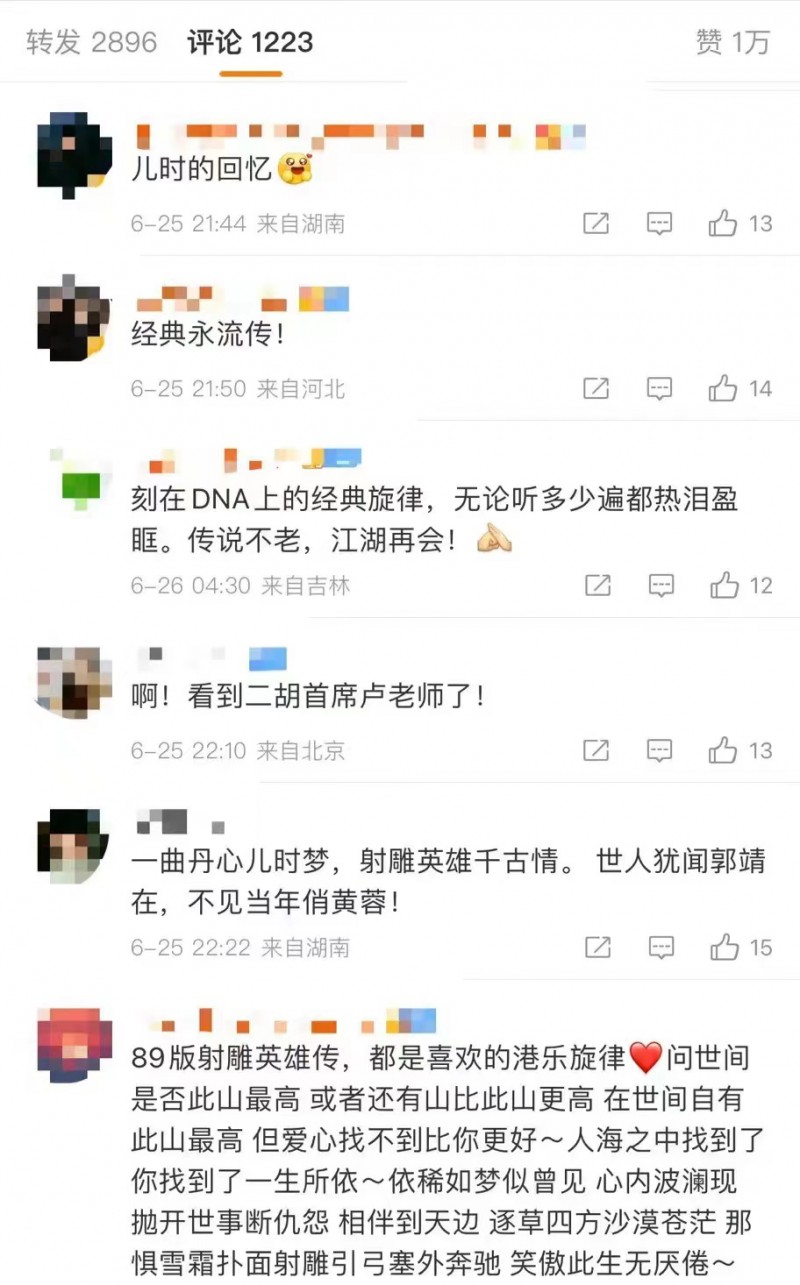Switch to the 转发 tab
The image size is (800, 1285).
tap(91, 42)
